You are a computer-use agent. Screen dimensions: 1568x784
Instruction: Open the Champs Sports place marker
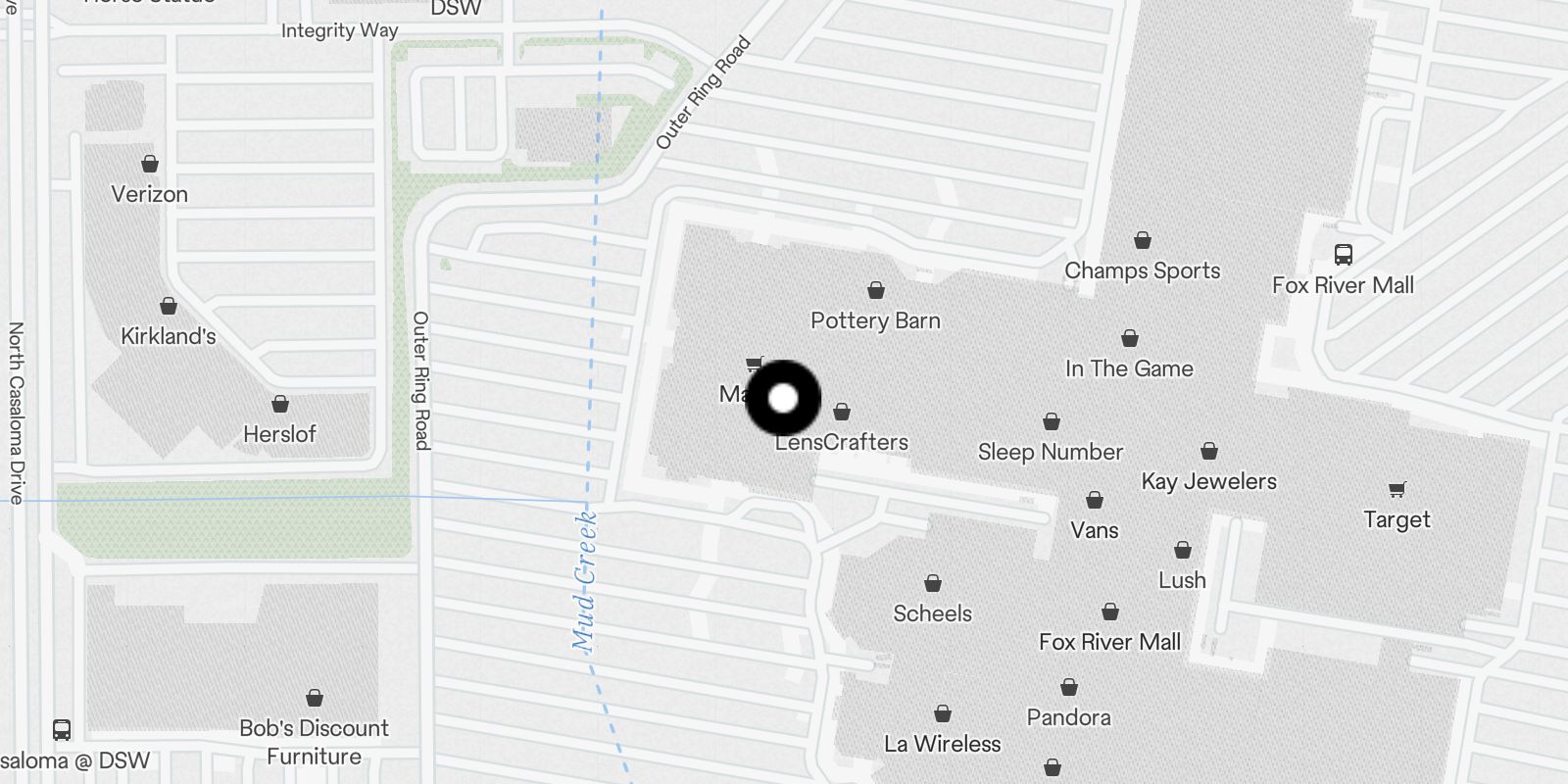pyautogui.click(x=1143, y=241)
